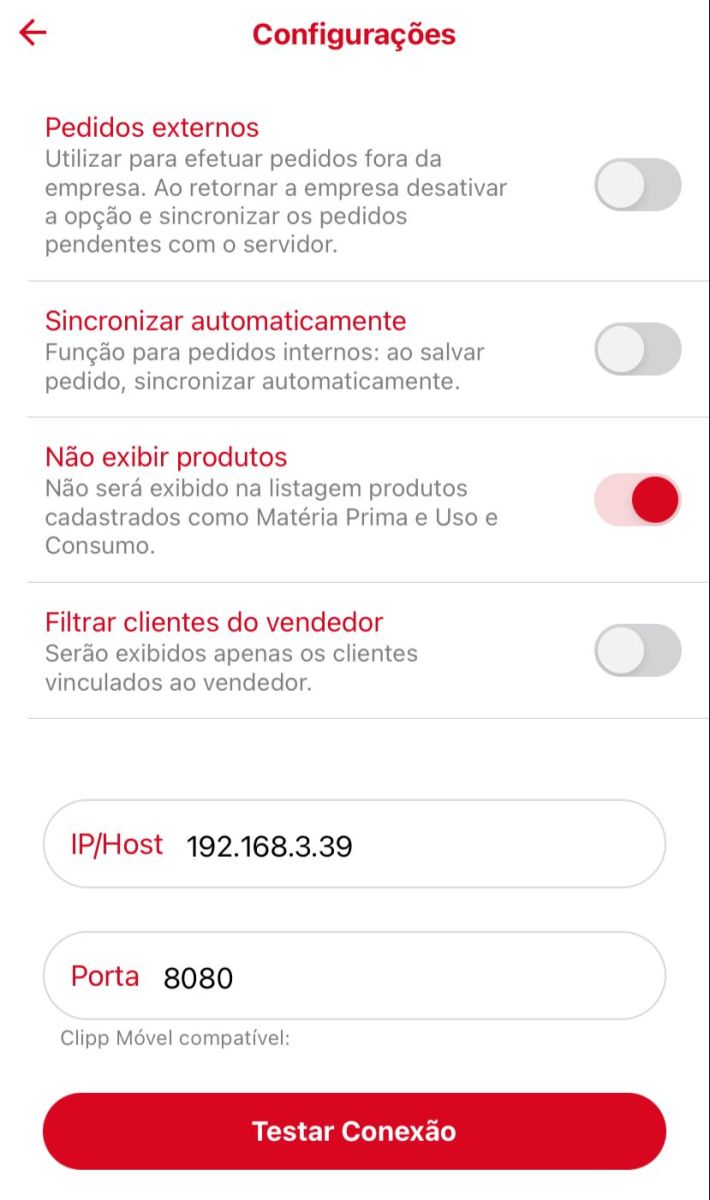Tap the Porta field showing 8080

(400, 977)
